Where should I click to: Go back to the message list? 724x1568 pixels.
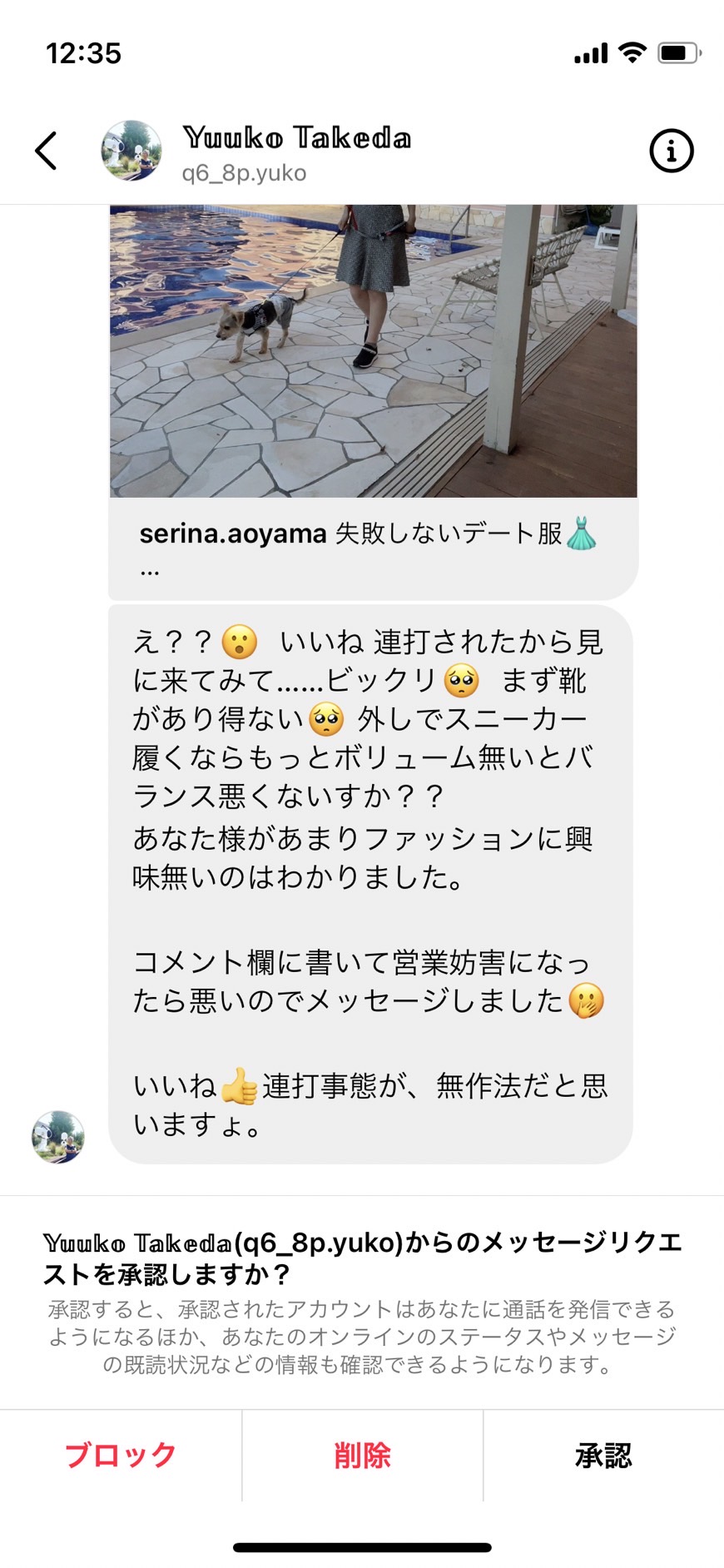pyautogui.click(x=46, y=151)
